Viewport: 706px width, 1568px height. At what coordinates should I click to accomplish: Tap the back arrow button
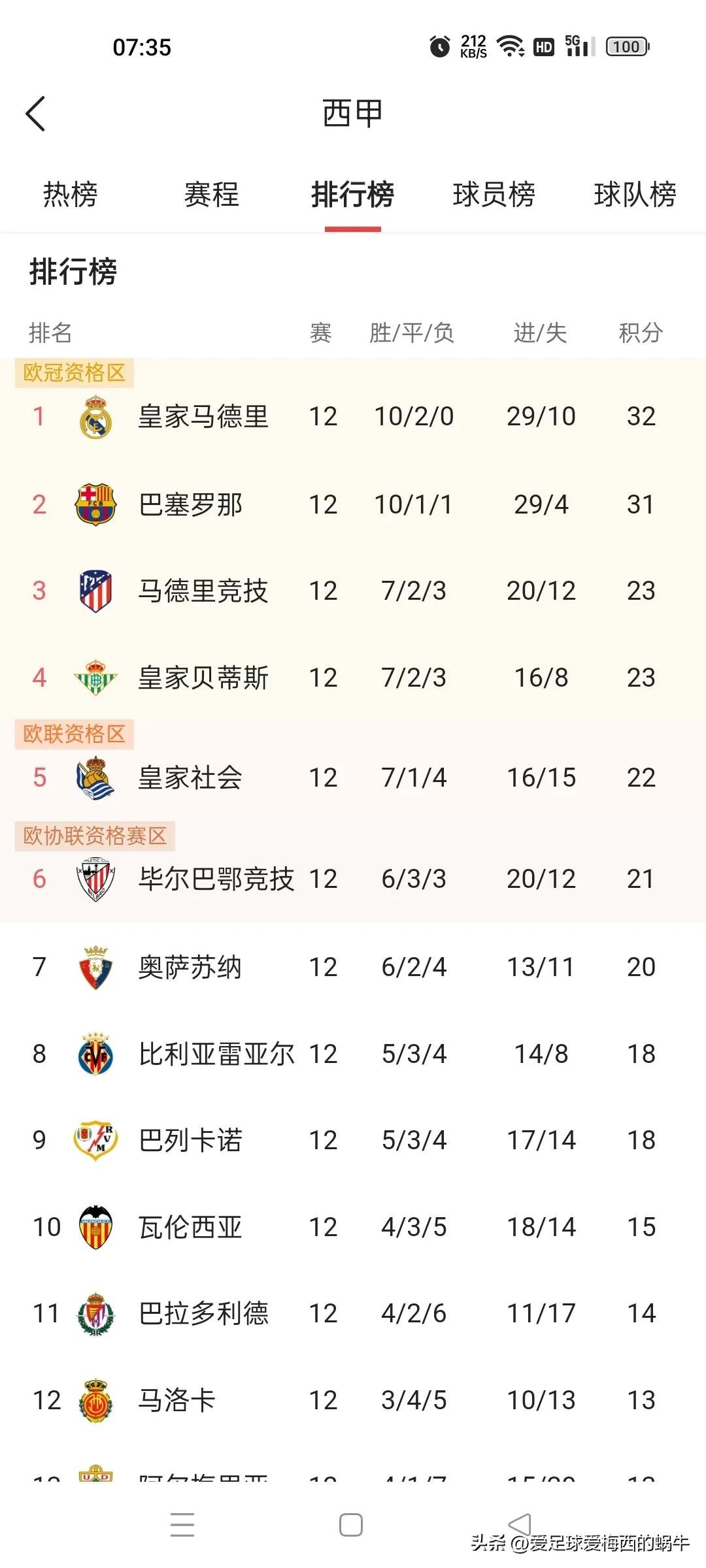click(x=36, y=113)
